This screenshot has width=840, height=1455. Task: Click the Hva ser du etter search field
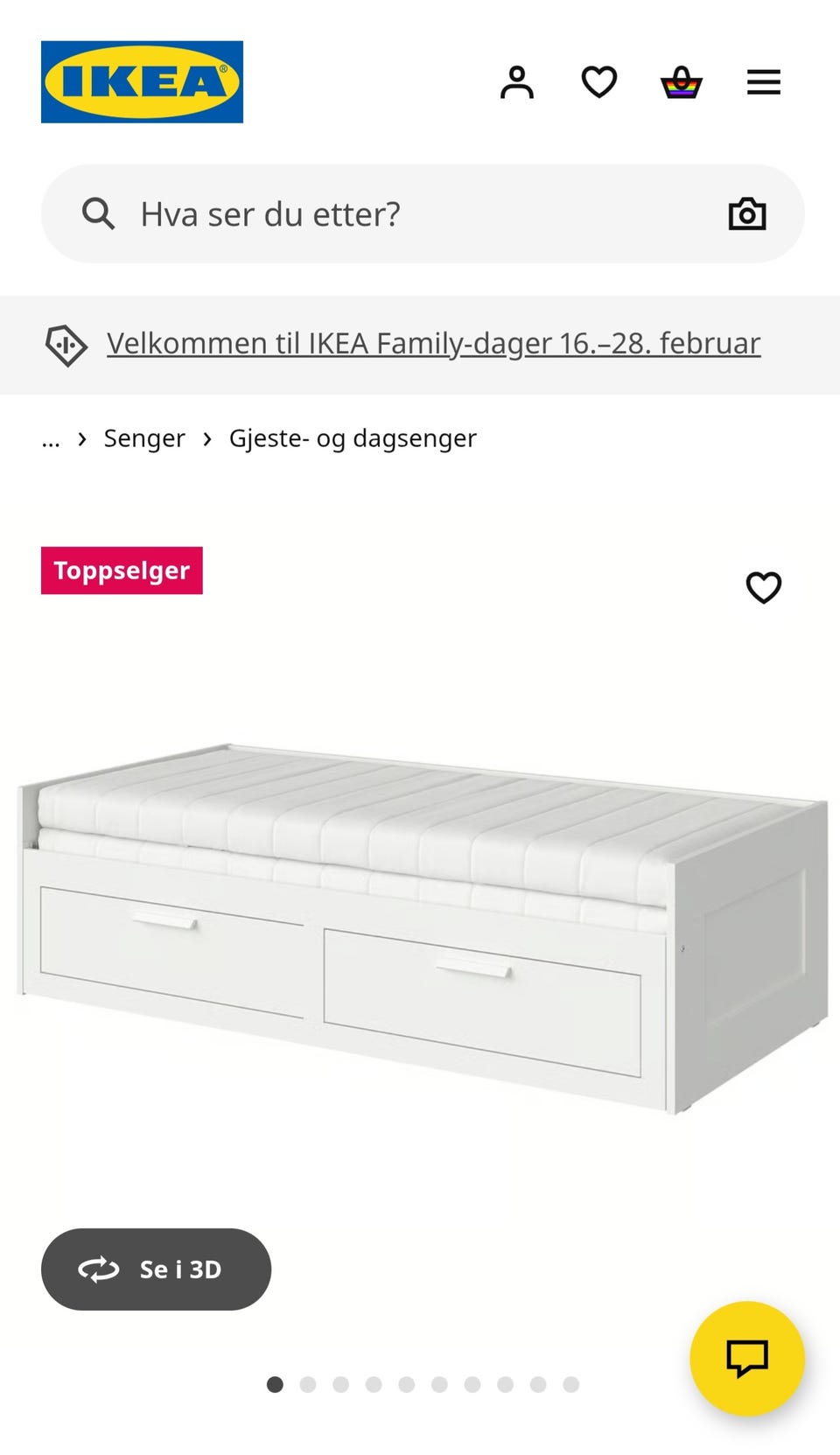350,213
